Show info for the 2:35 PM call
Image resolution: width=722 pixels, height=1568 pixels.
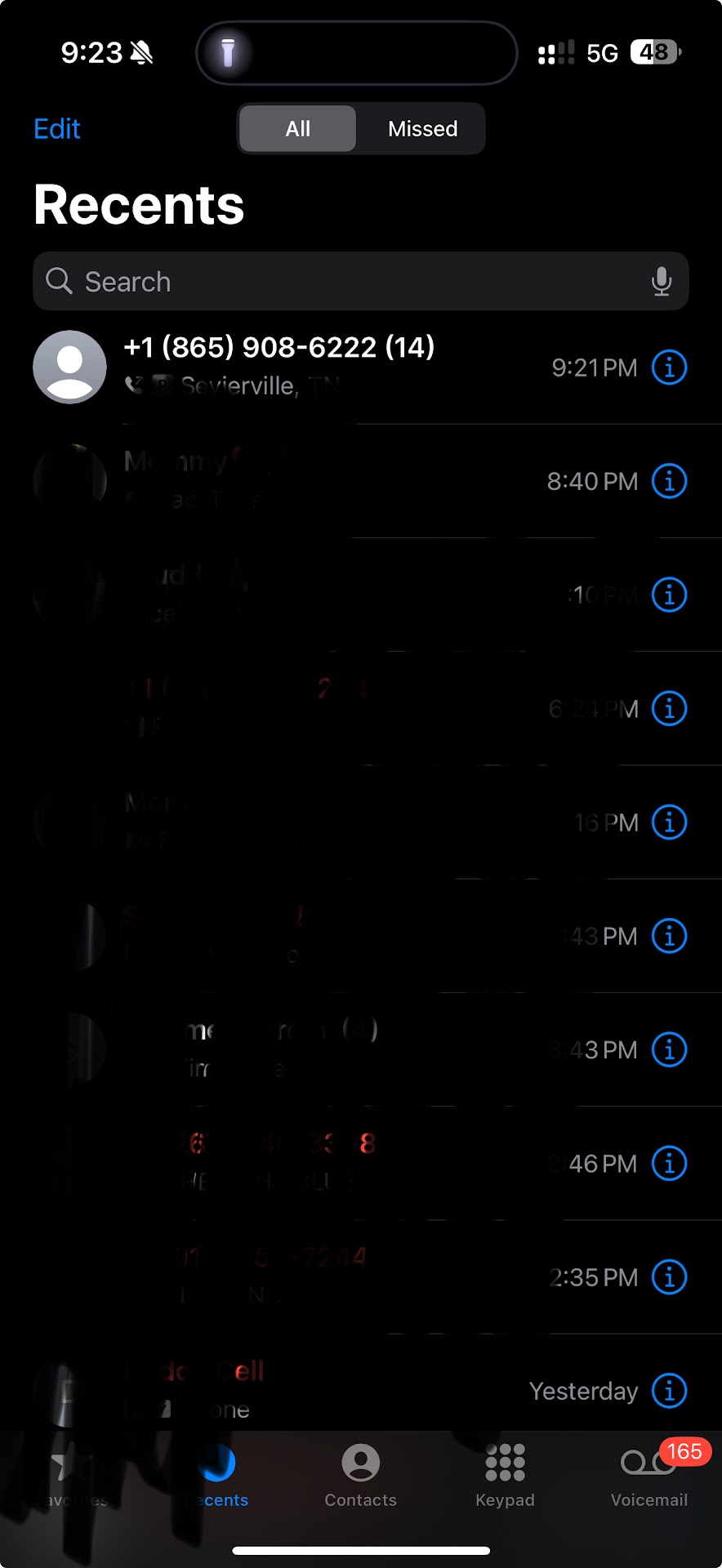(670, 1276)
